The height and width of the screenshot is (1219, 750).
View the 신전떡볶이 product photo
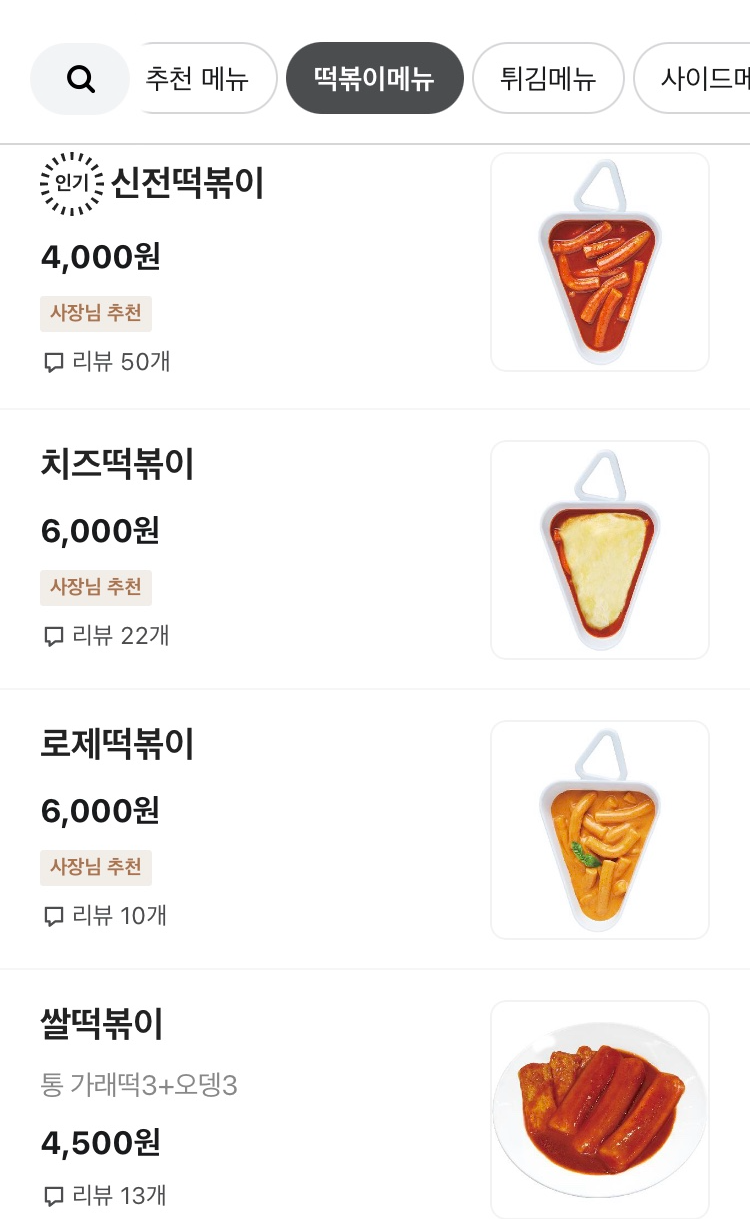click(599, 262)
